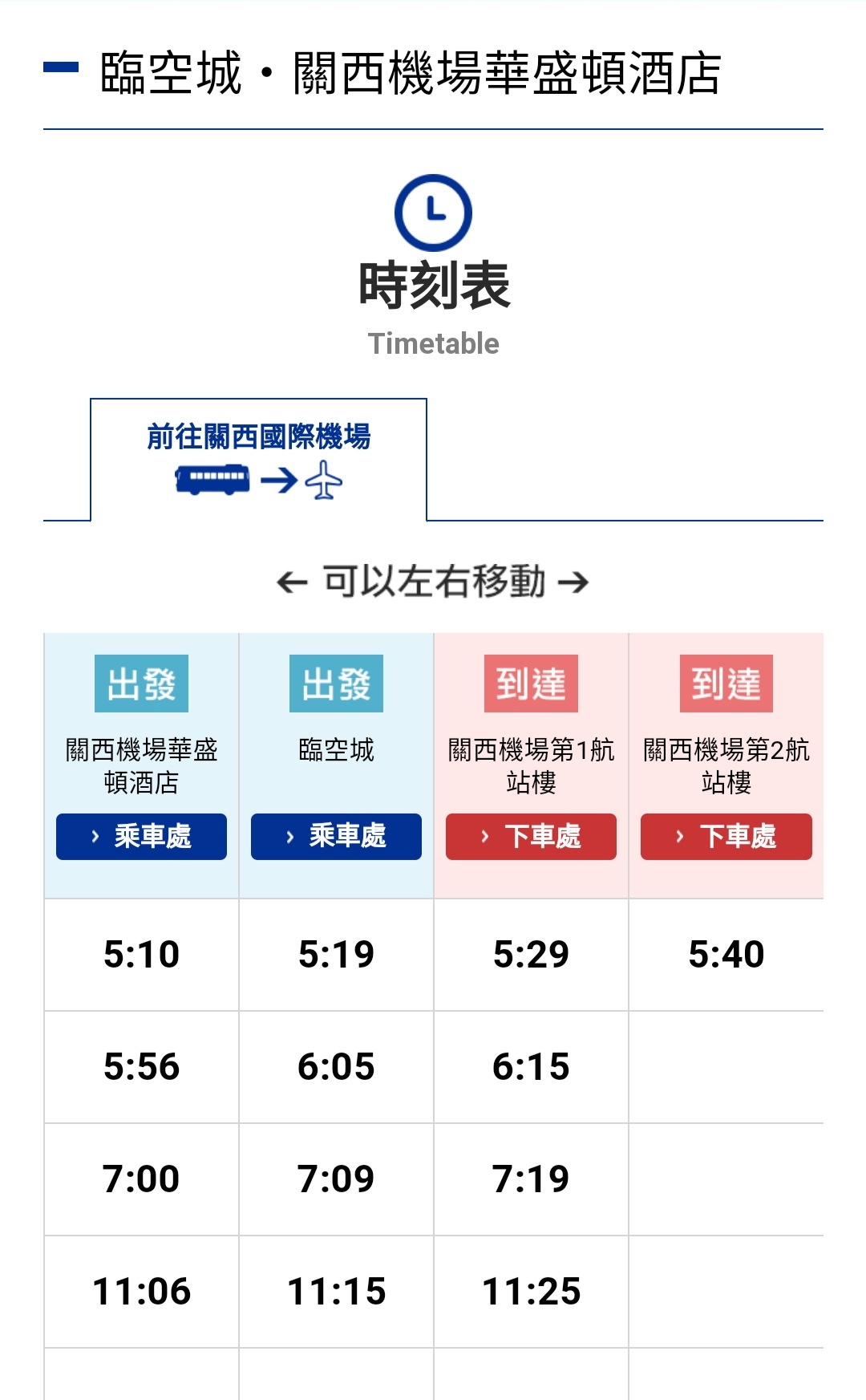Select the 前往關西國際機場 tab
The width and height of the screenshot is (866, 1400).
pyautogui.click(x=258, y=459)
